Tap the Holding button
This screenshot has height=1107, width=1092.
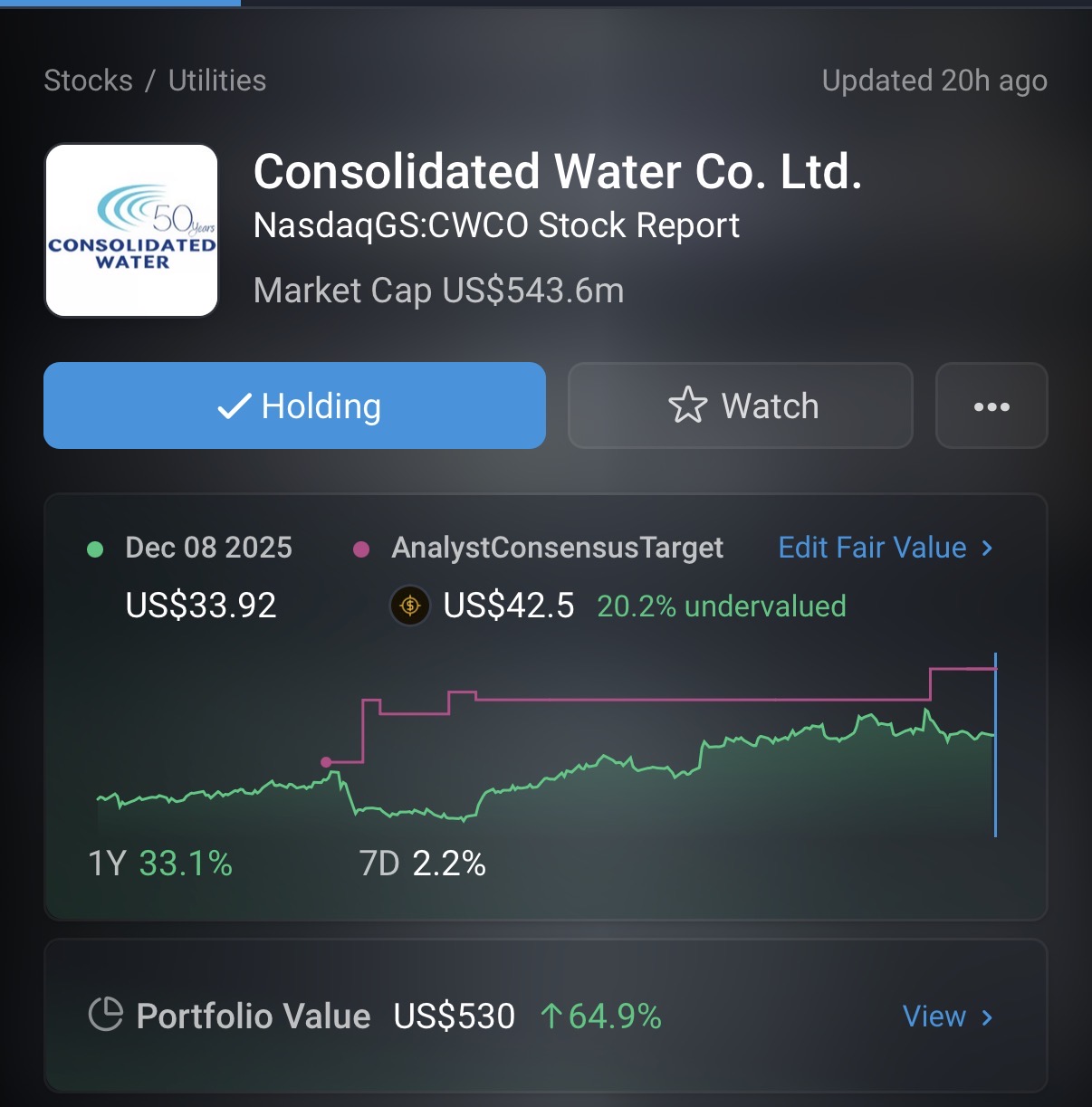pos(294,406)
